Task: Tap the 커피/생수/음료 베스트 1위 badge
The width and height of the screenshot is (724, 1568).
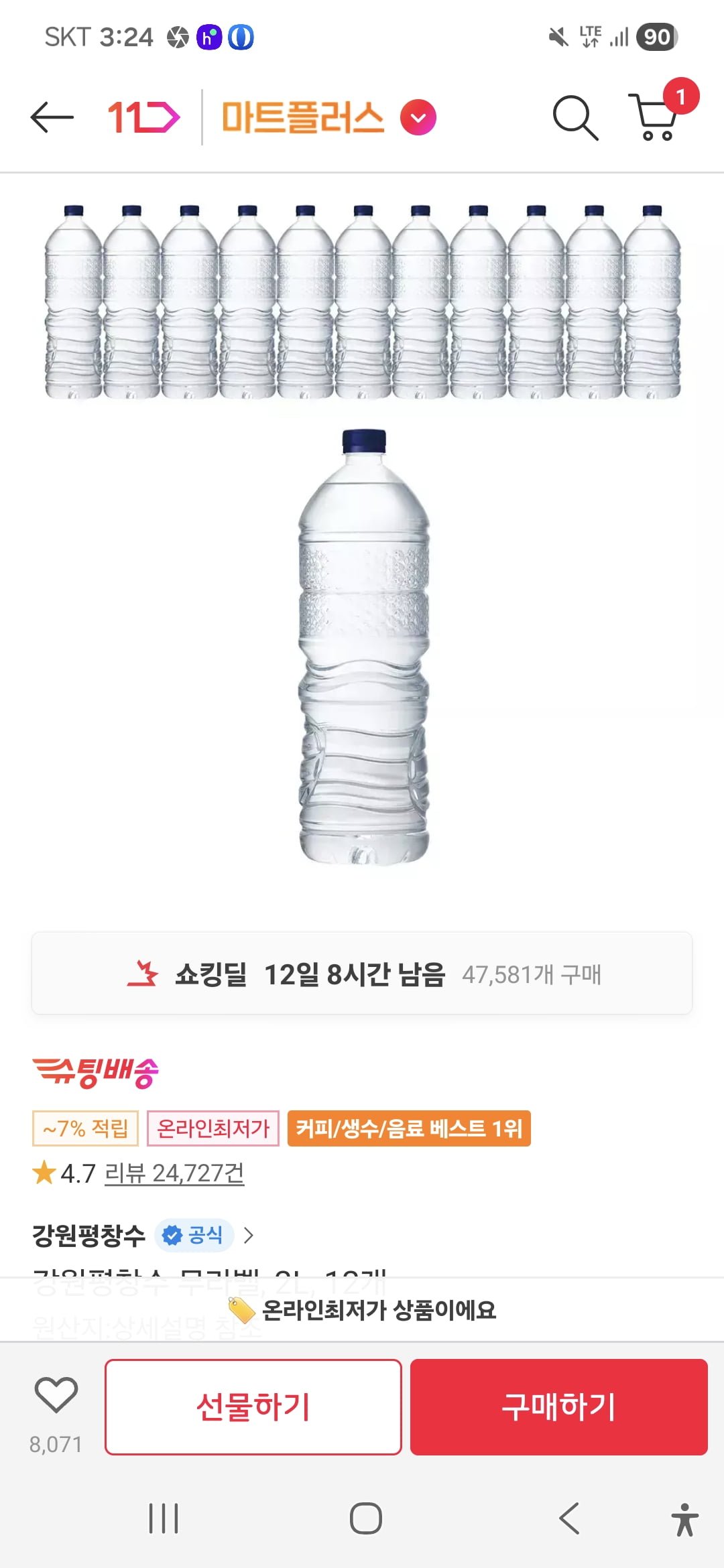Action: pyautogui.click(x=409, y=1128)
